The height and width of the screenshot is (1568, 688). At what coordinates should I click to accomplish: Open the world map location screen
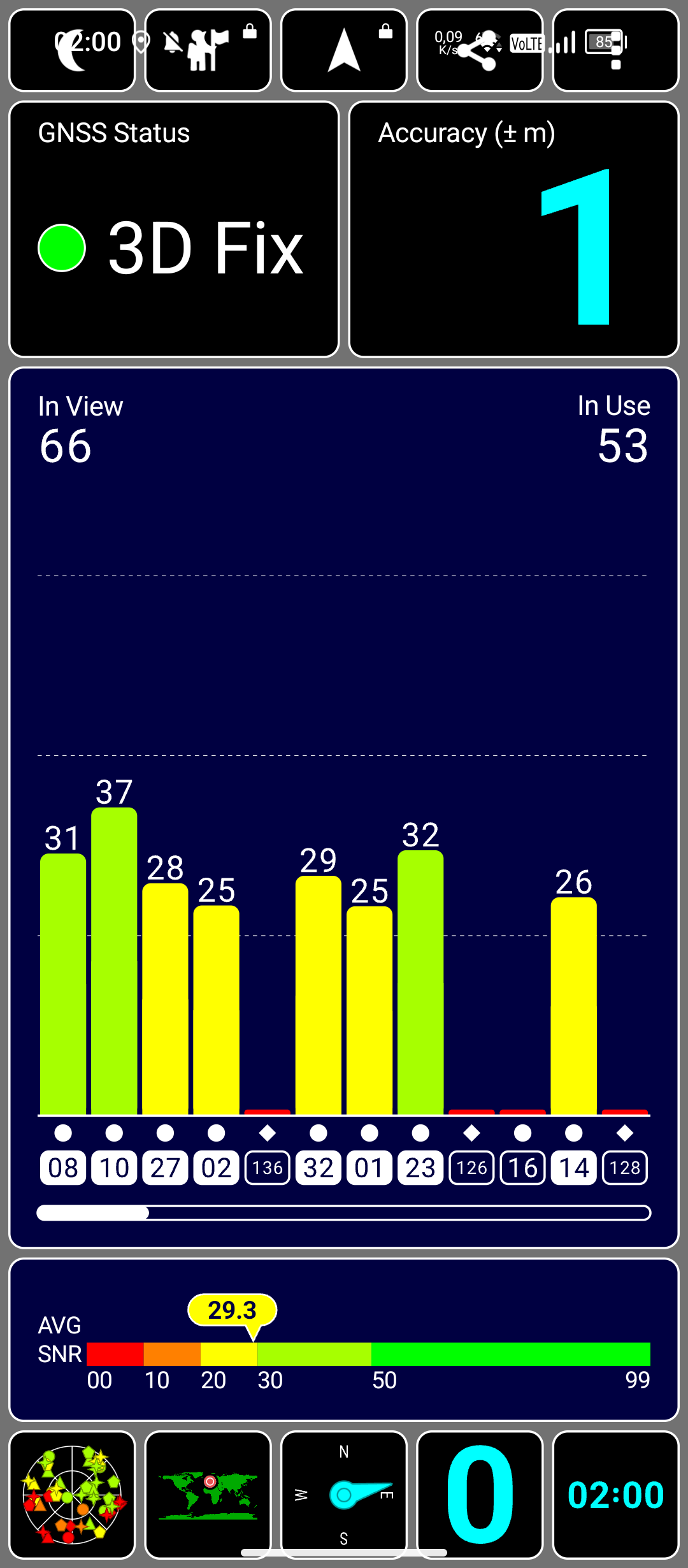208,1495
